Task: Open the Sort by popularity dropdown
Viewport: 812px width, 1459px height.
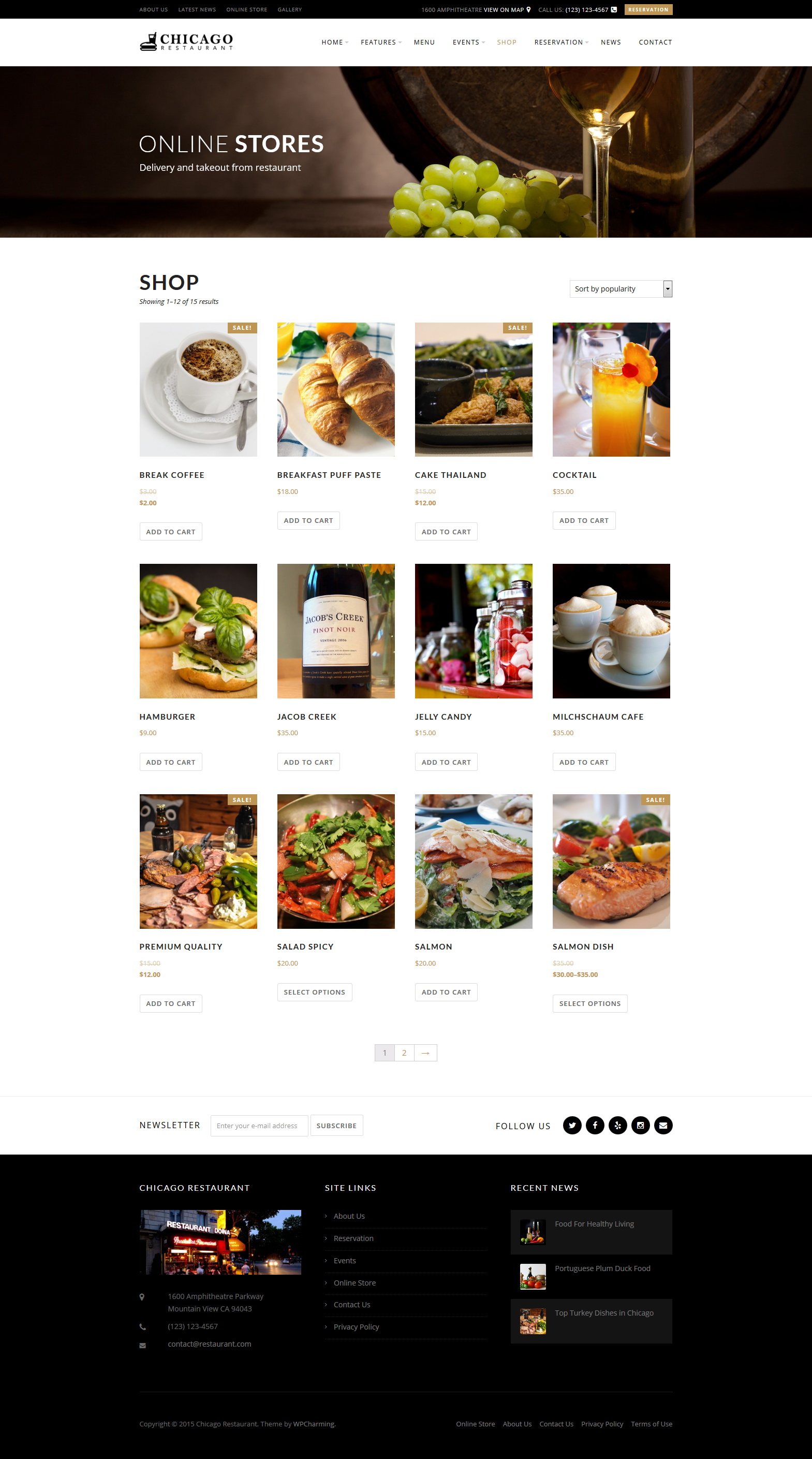Action: click(x=621, y=289)
